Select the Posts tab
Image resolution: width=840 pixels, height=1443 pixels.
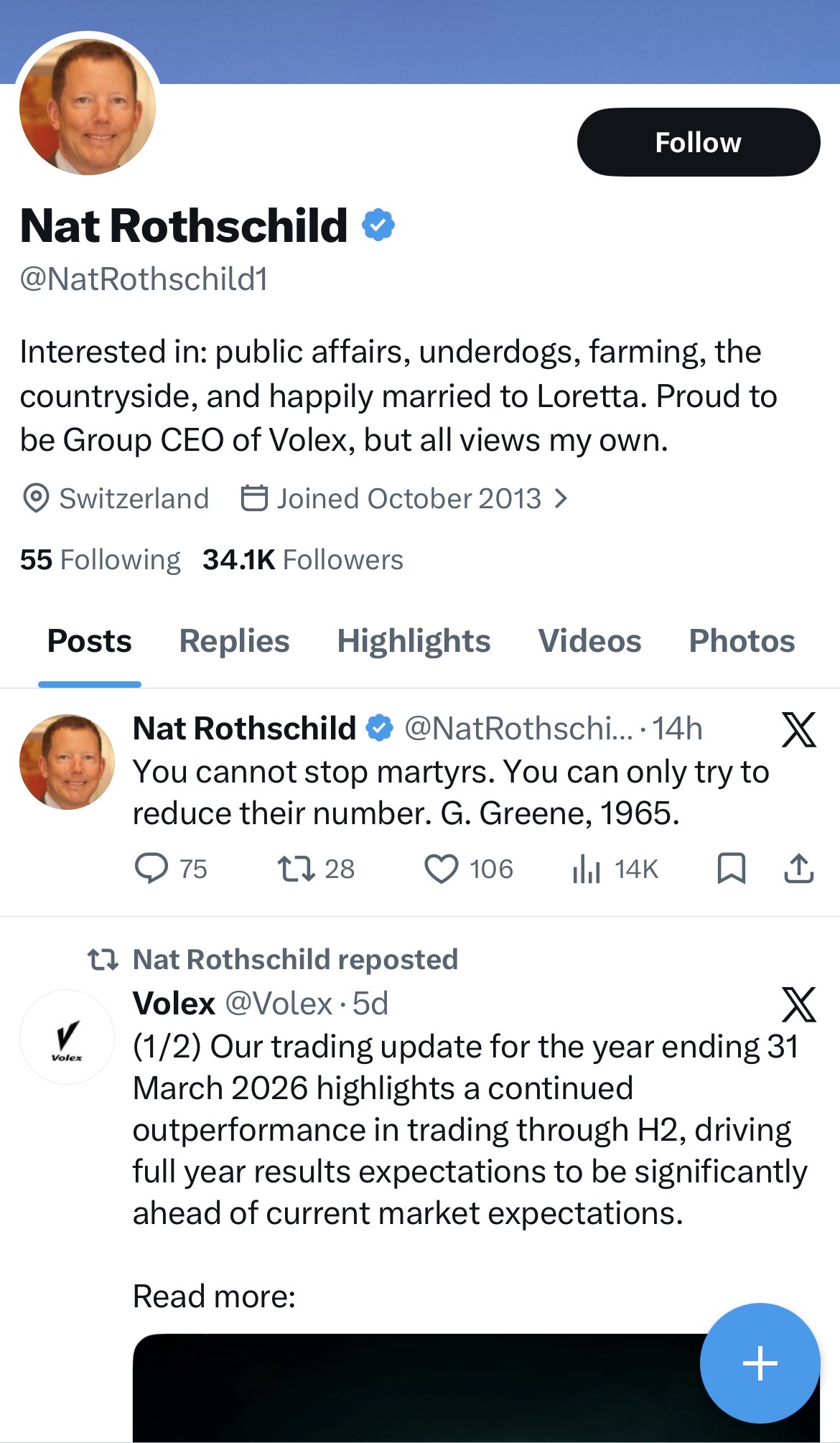pos(89,640)
